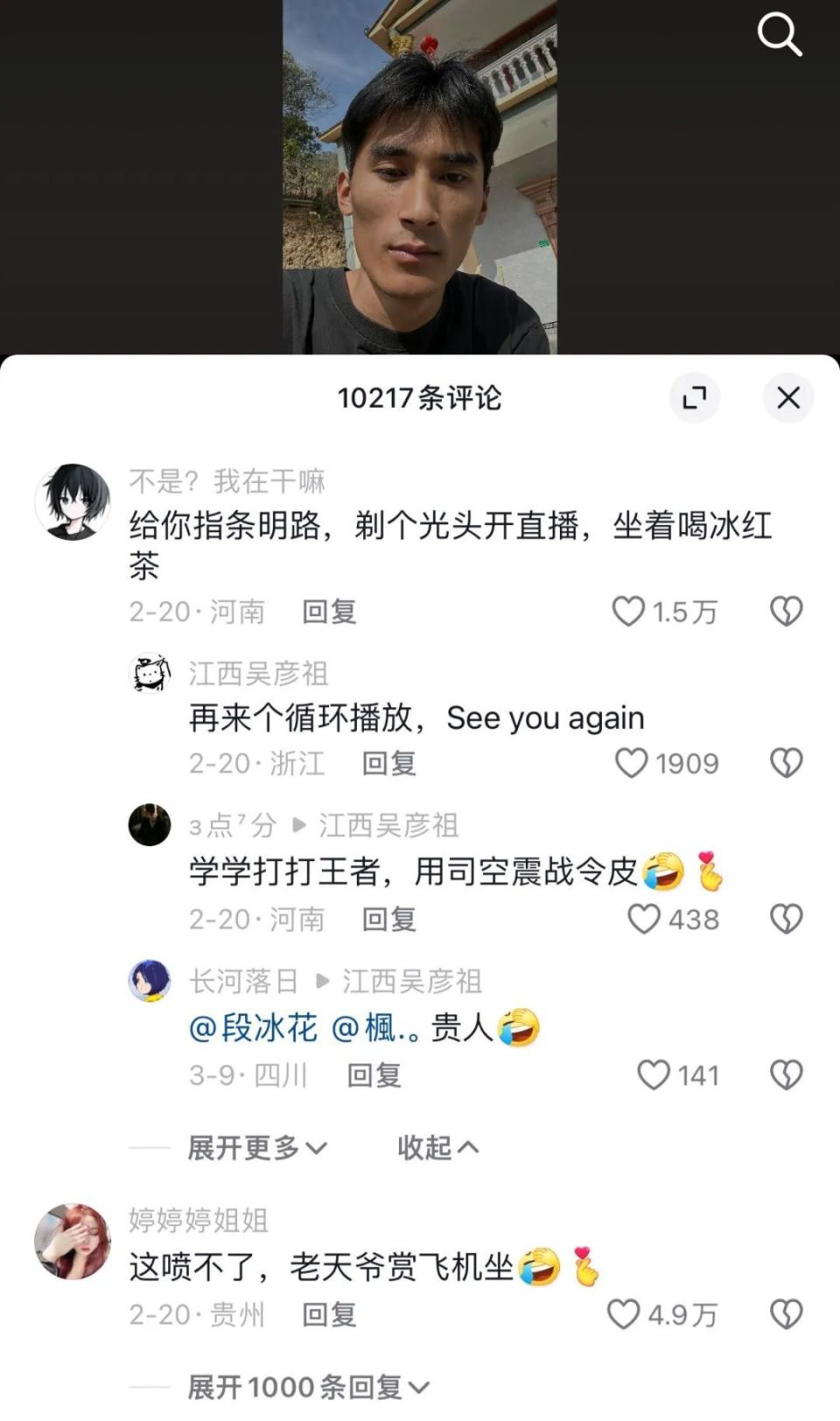Open 婷婷婷姐姐's profile avatar
This screenshot has width=840, height=1421.
[x=74, y=1241]
